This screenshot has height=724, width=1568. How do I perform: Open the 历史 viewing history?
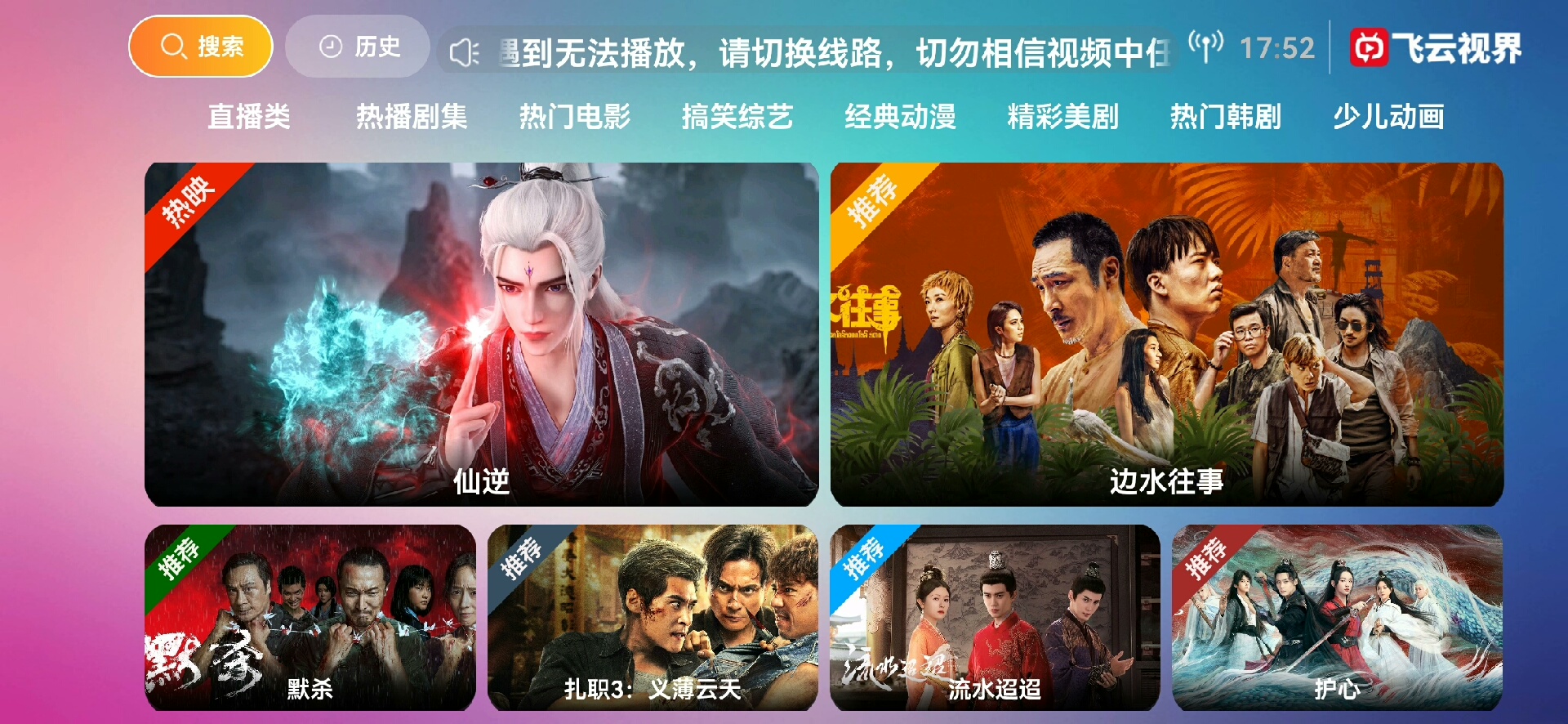click(358, 47)
